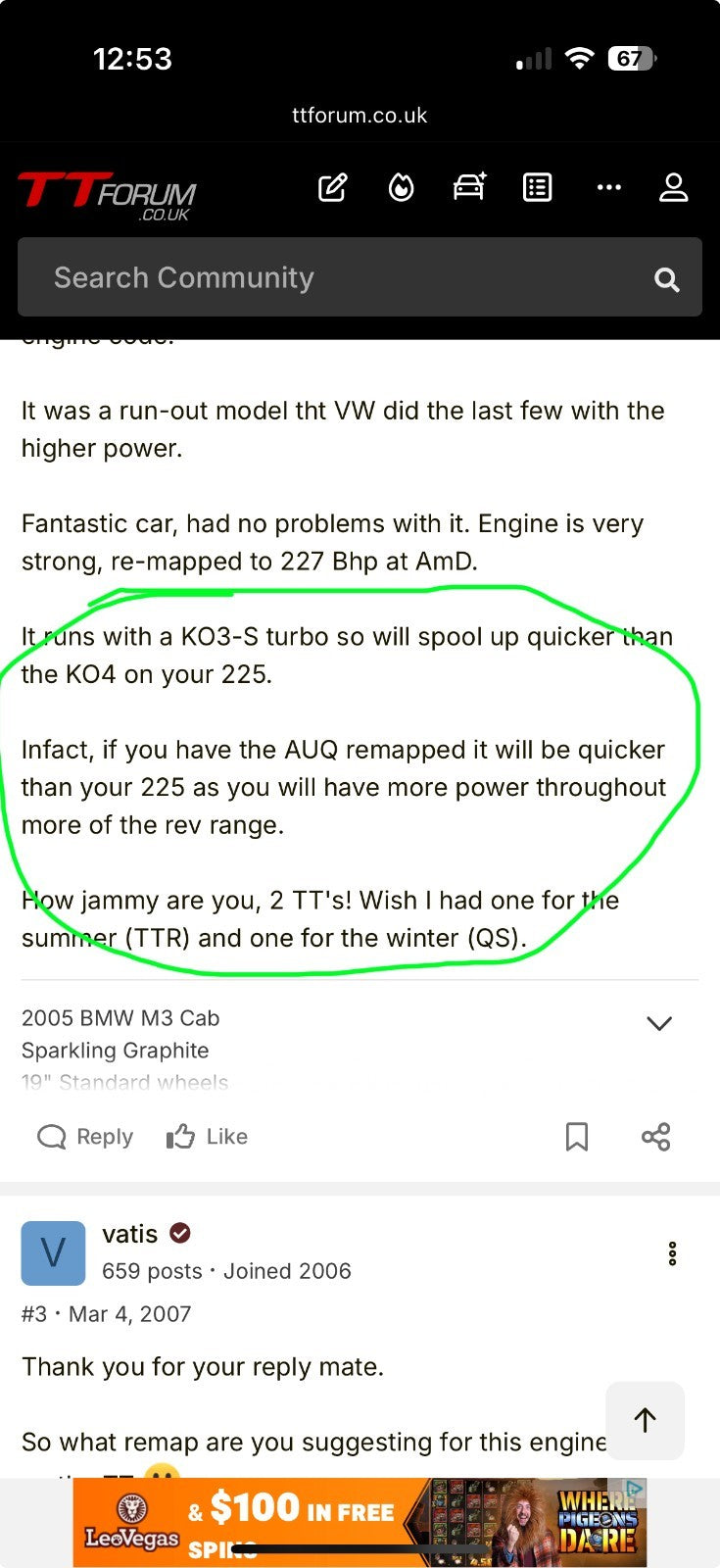The width and height of the screenshot is (720, 1568).
Task: Open the three-dot header menu
Action: [608, 187]
